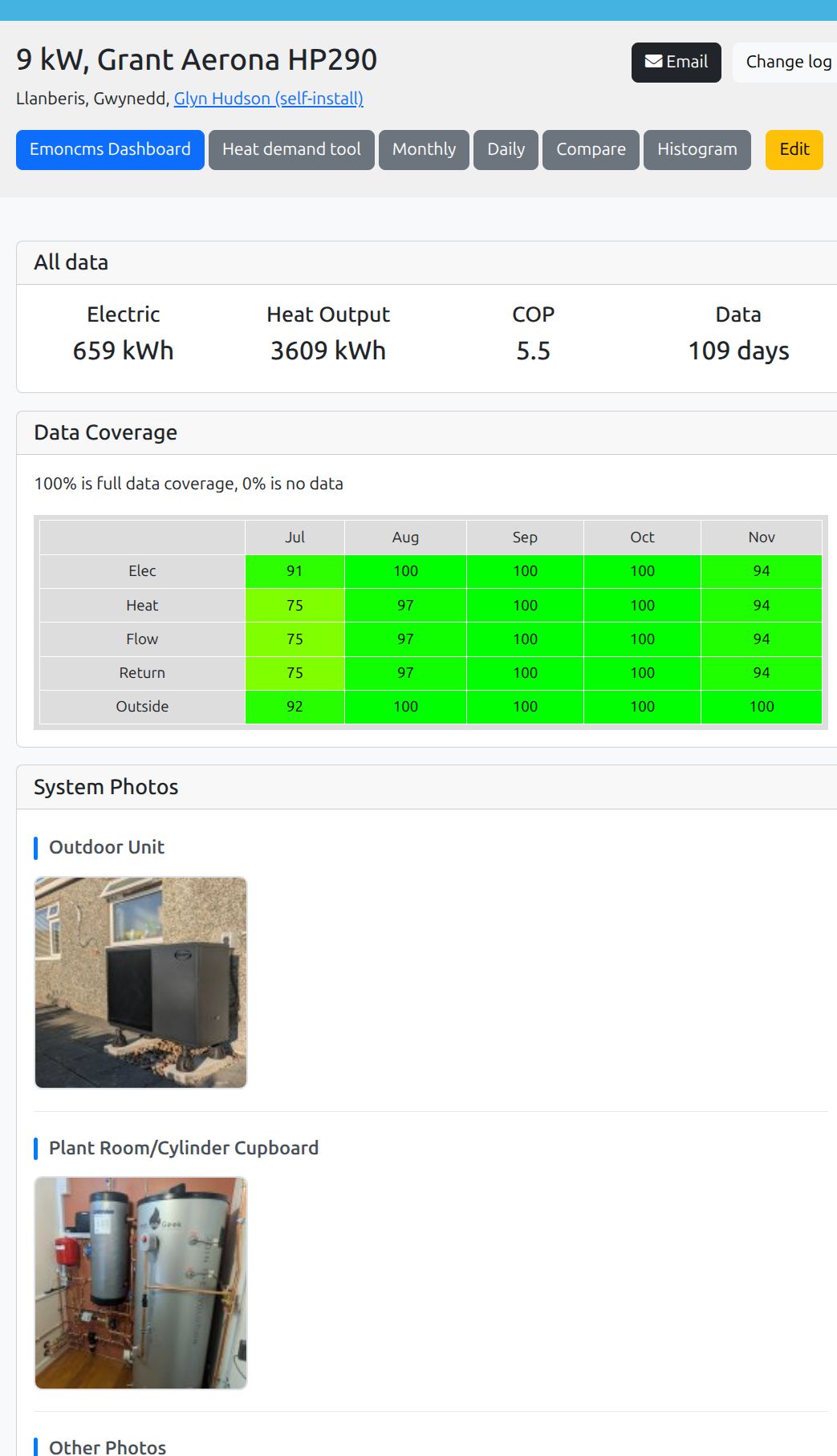Tap the Email button
The height and width of the screenshot is (1456, 837).
click(x=676, y=63)
